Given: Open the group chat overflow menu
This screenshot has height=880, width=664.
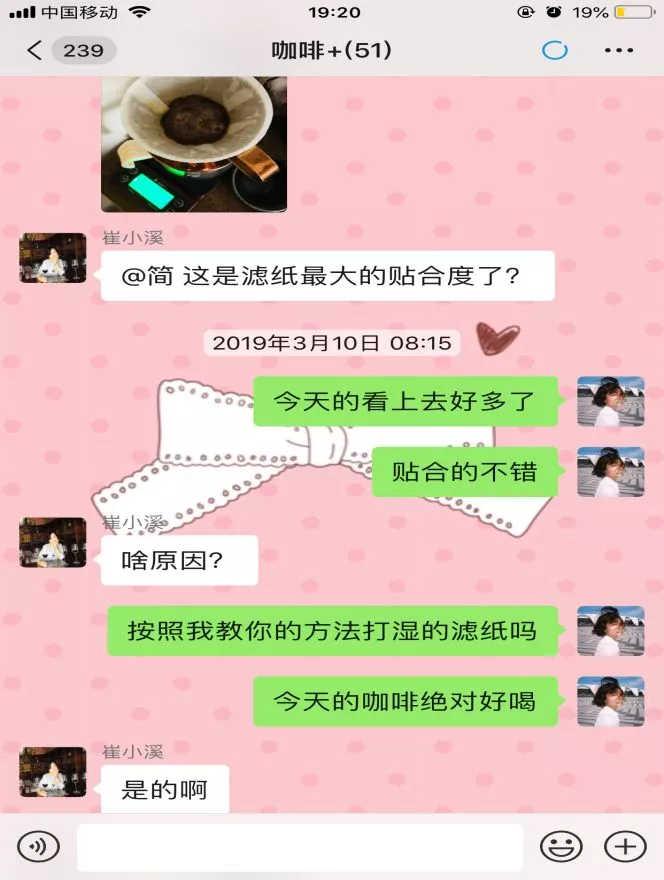Looking at the screenshot, I should pos(618,50).
